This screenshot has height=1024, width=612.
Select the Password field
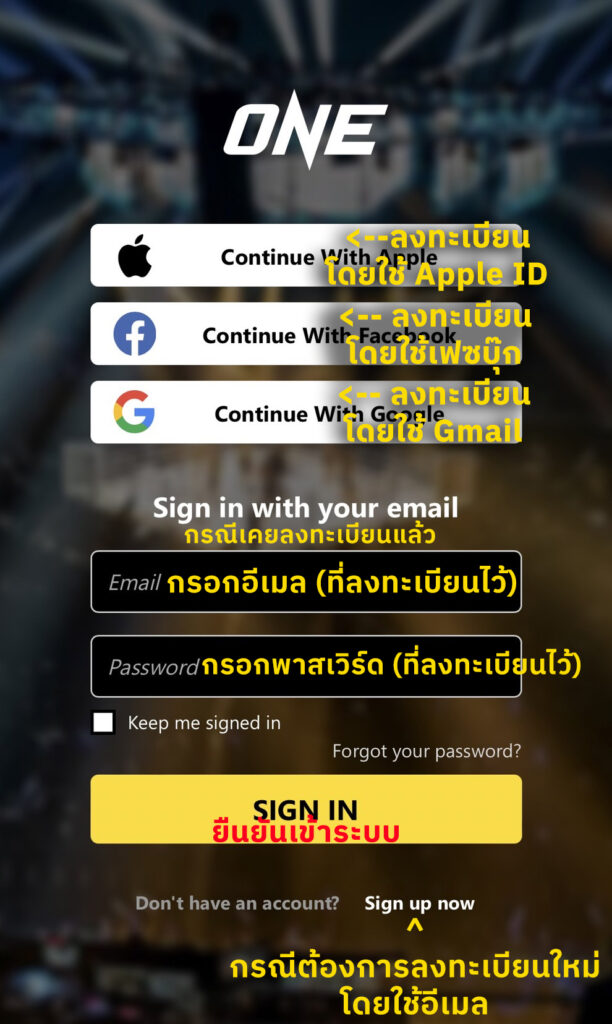(305, 666)
